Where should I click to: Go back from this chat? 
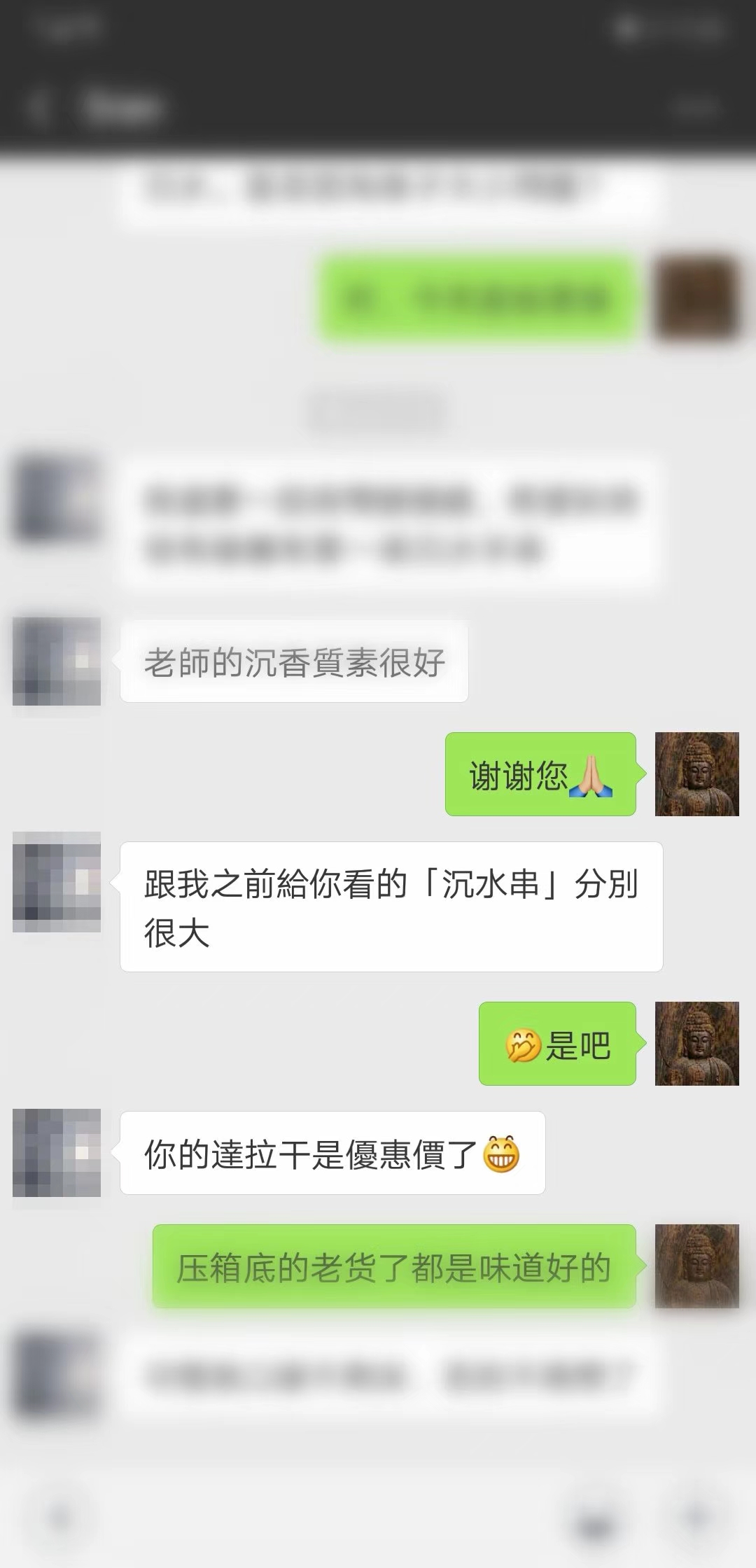36,107
